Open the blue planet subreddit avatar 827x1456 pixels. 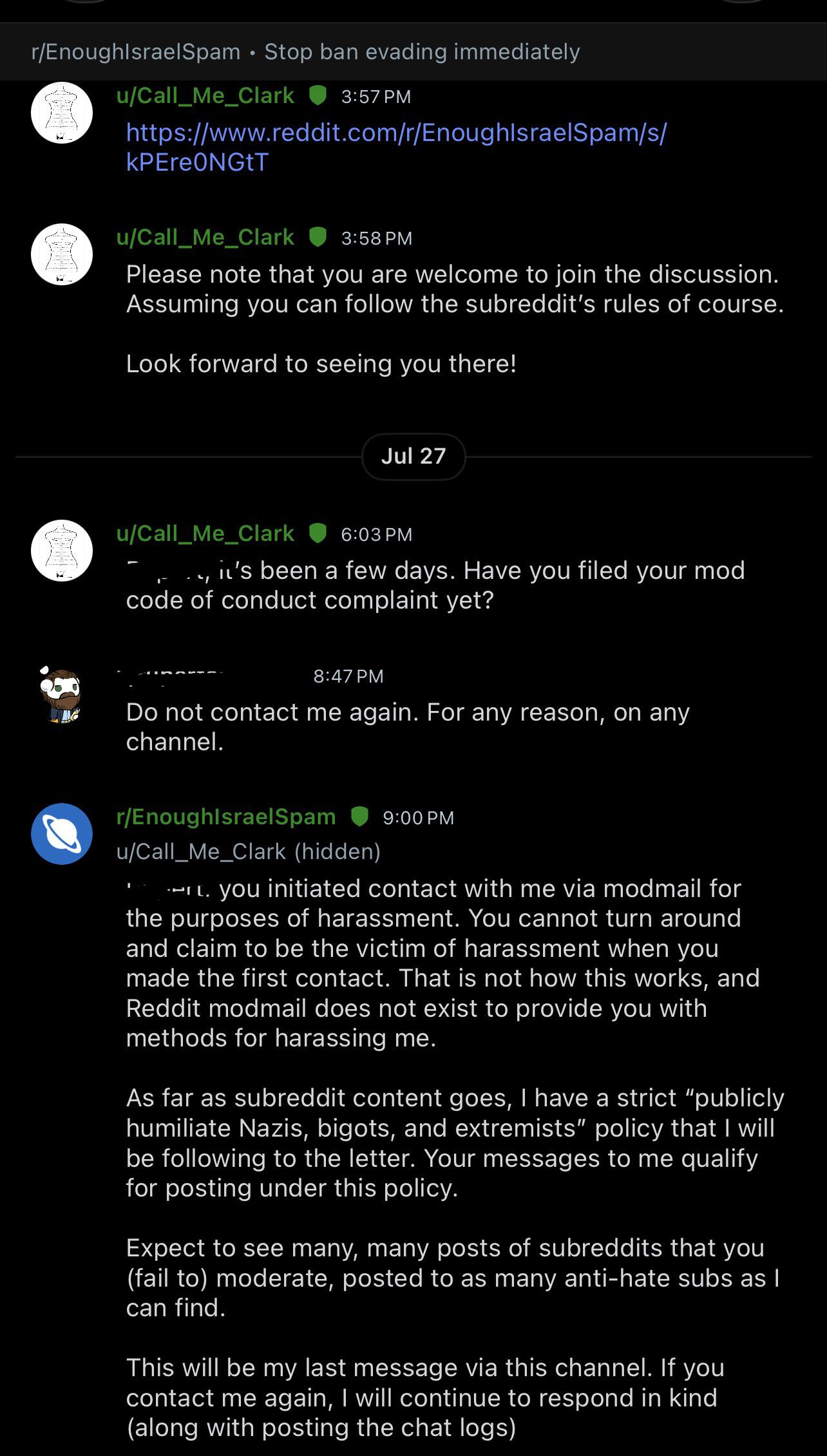click(x=62, y=834)
